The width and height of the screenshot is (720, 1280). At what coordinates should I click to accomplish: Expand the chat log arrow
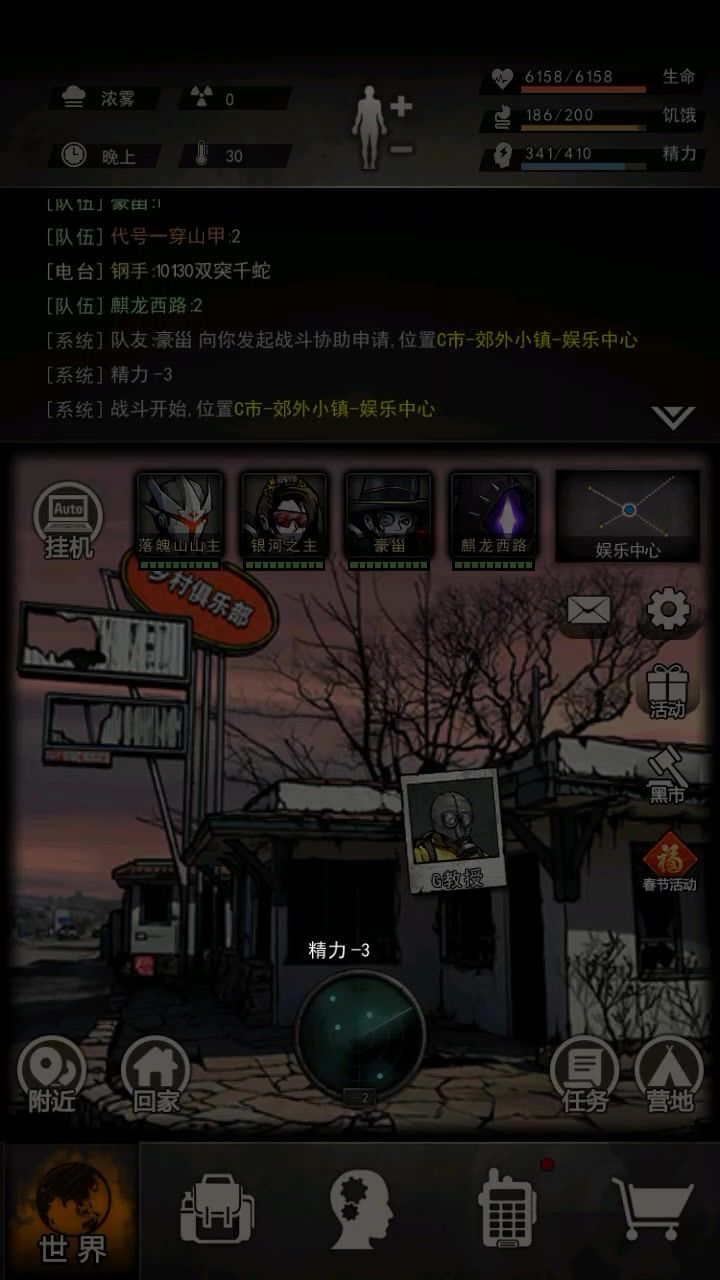[x=672, y=416]
